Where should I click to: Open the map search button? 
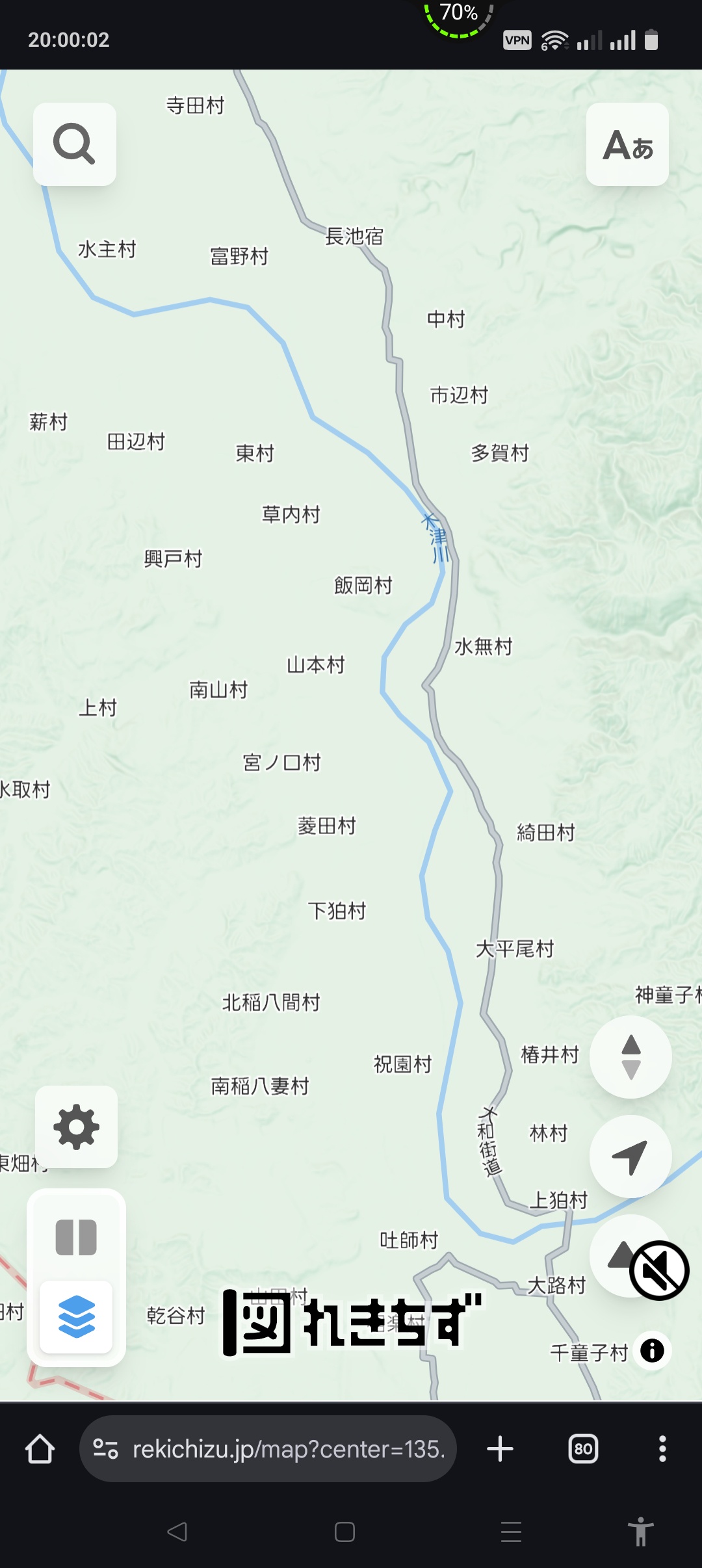pyautogui.click(x=75, y=144)
